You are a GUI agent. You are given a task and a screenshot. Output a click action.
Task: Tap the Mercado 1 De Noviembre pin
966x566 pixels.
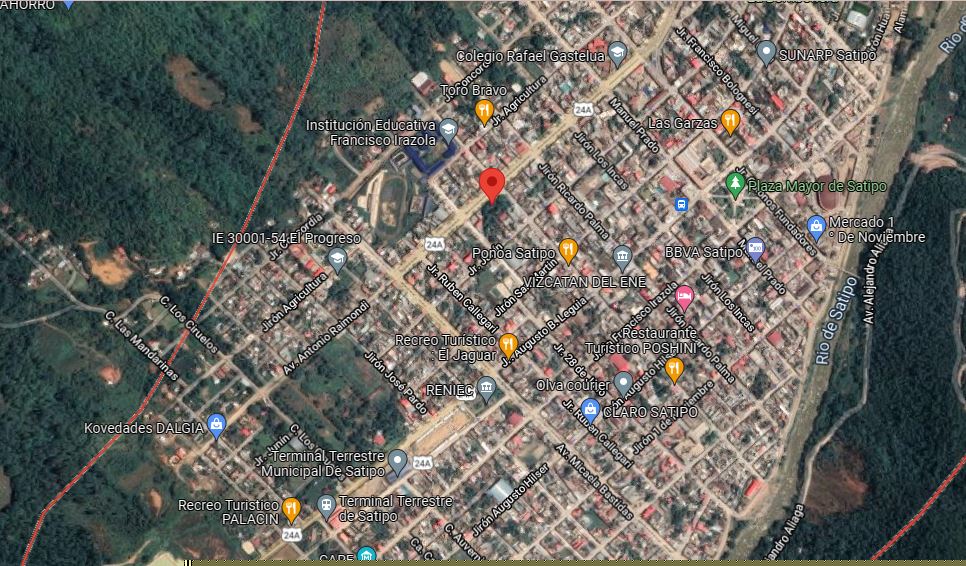click(816, 227)
